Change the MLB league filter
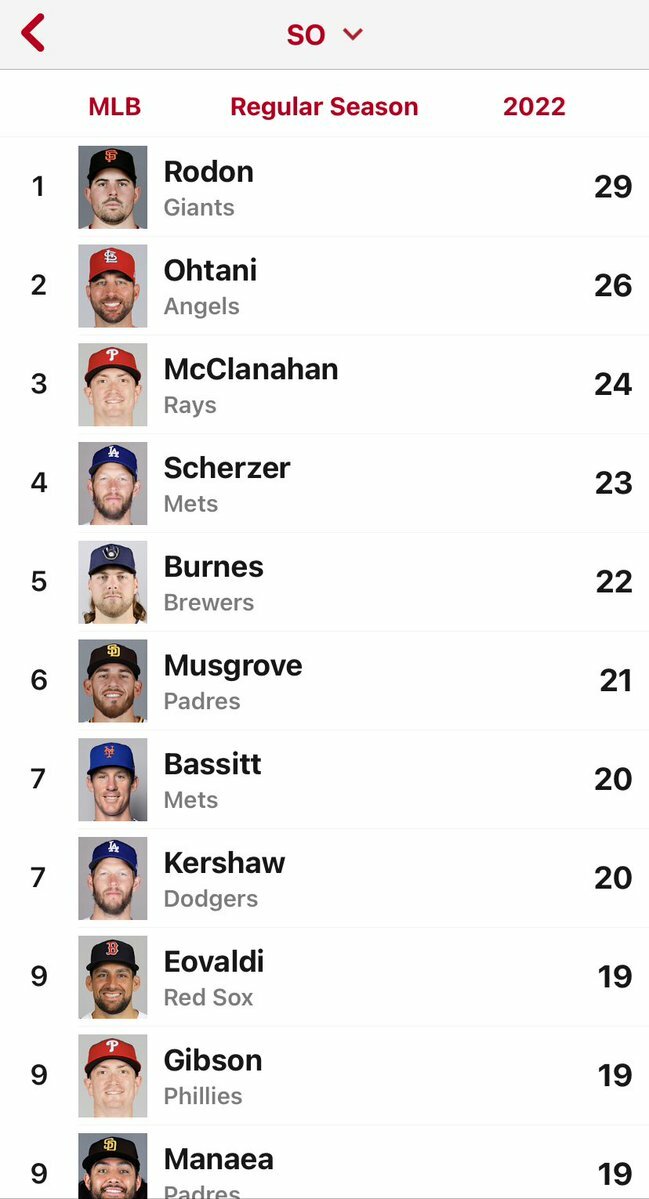Image resolution: width=649 pixels, height=1199 pixels. [x=114, y=107]
